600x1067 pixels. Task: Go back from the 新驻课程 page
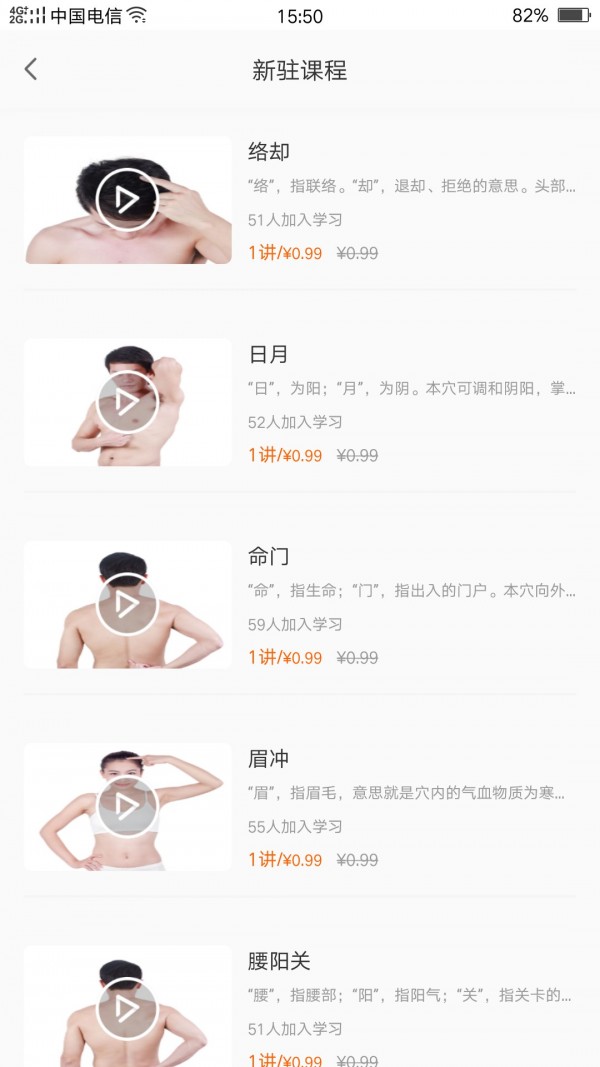point(31,69)
